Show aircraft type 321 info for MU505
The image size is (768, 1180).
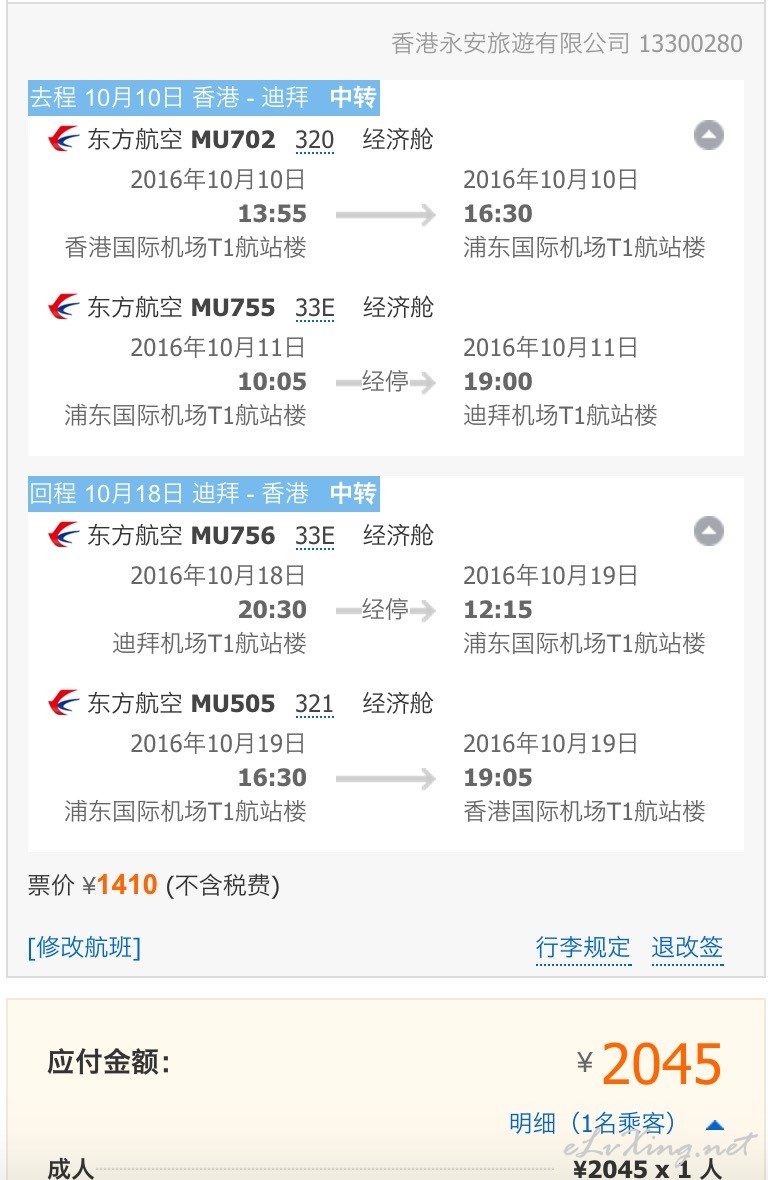pyautogui.click(x=314, y=704)
